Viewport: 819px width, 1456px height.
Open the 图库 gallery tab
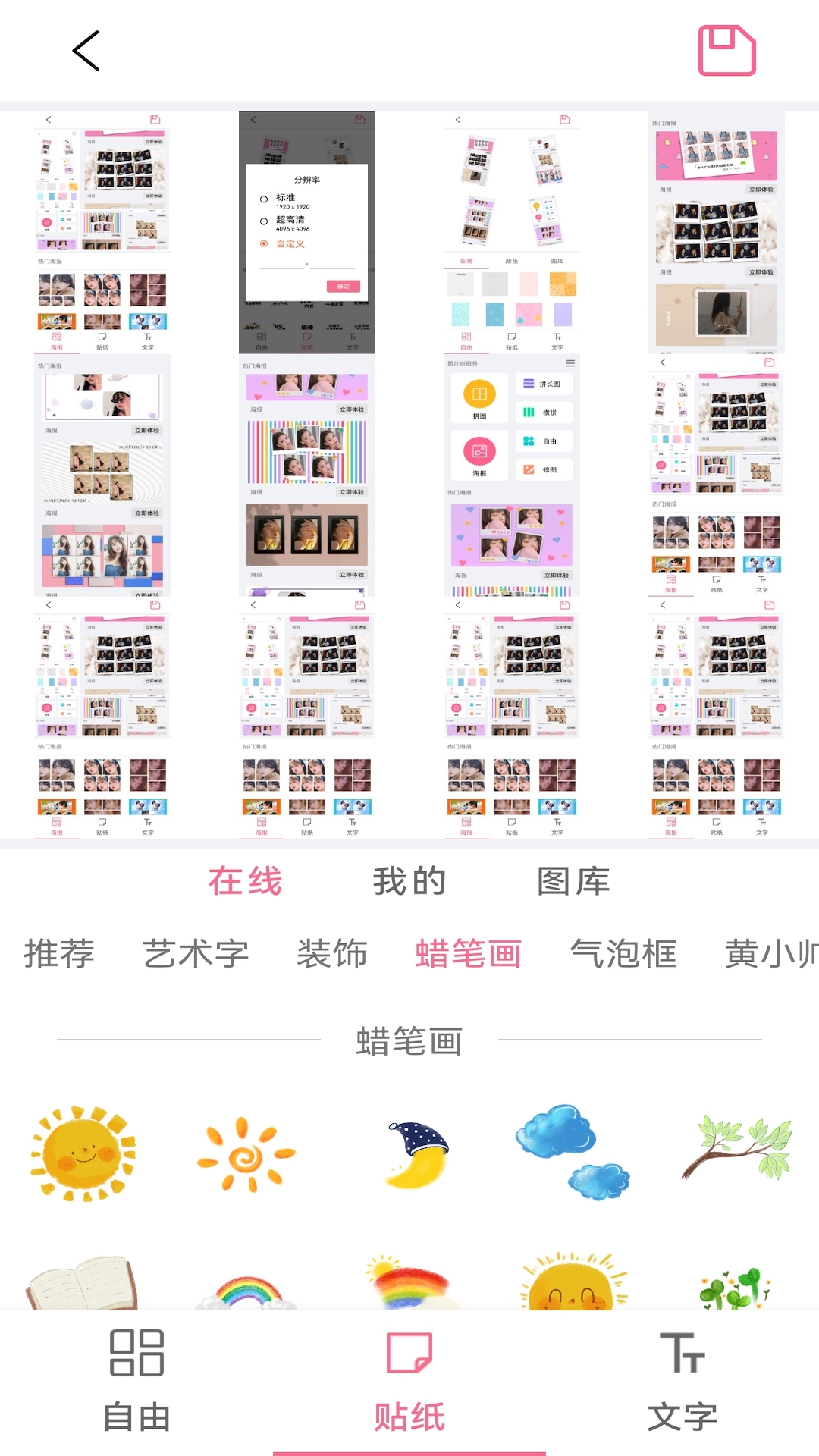click(x=573, y=881)
